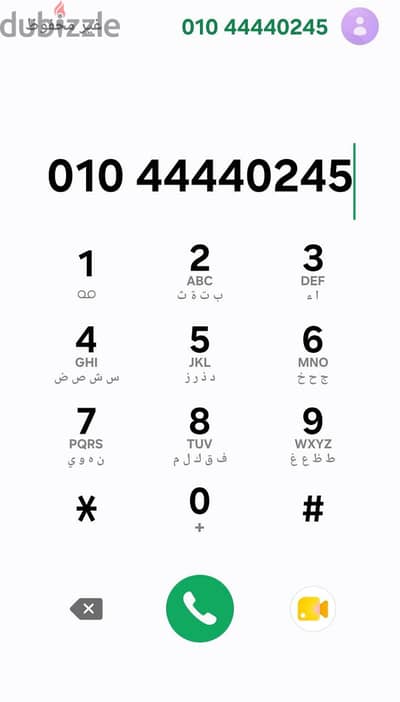Dial the 0 plus key
400x702 pixels.
pos(200,510)
